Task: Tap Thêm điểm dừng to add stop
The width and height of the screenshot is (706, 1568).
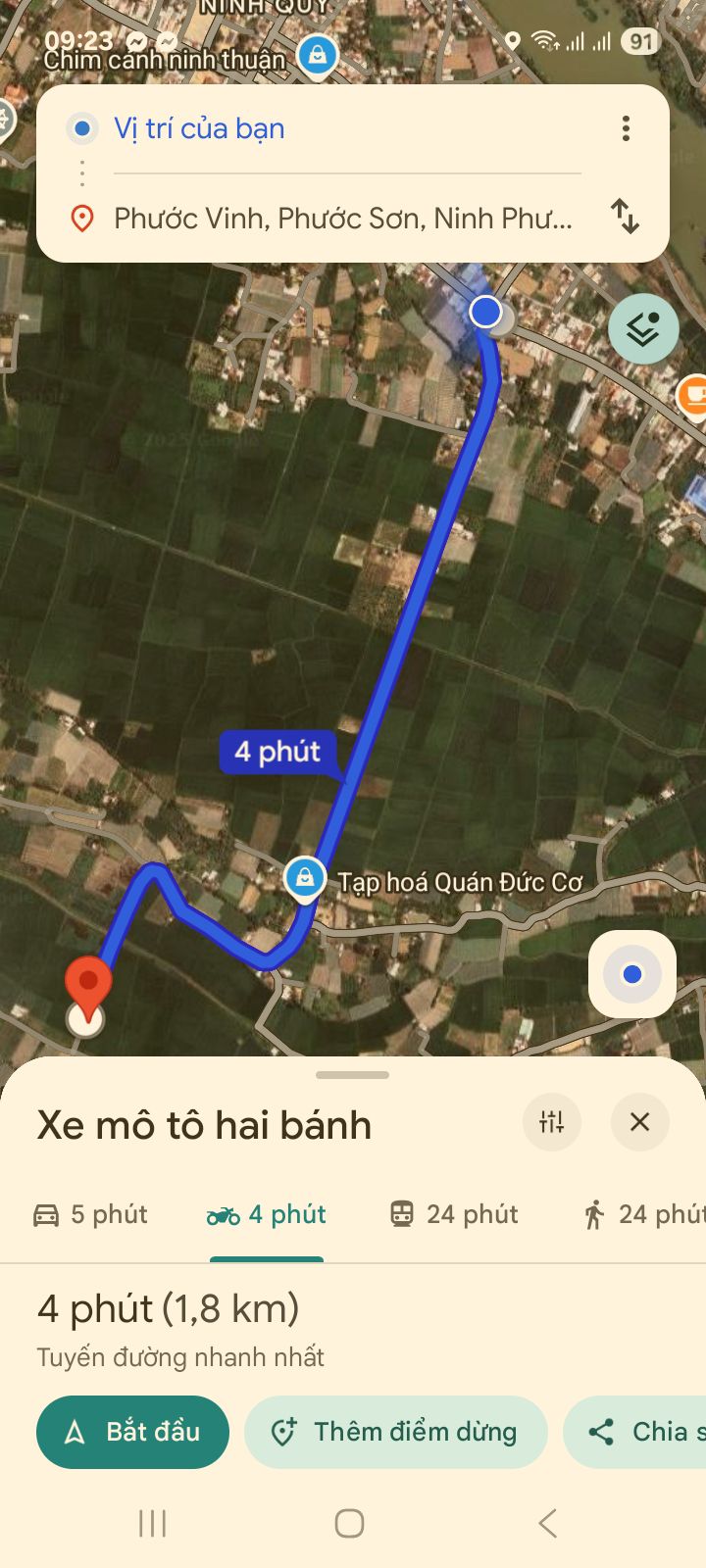Action: pos(395,1432)
